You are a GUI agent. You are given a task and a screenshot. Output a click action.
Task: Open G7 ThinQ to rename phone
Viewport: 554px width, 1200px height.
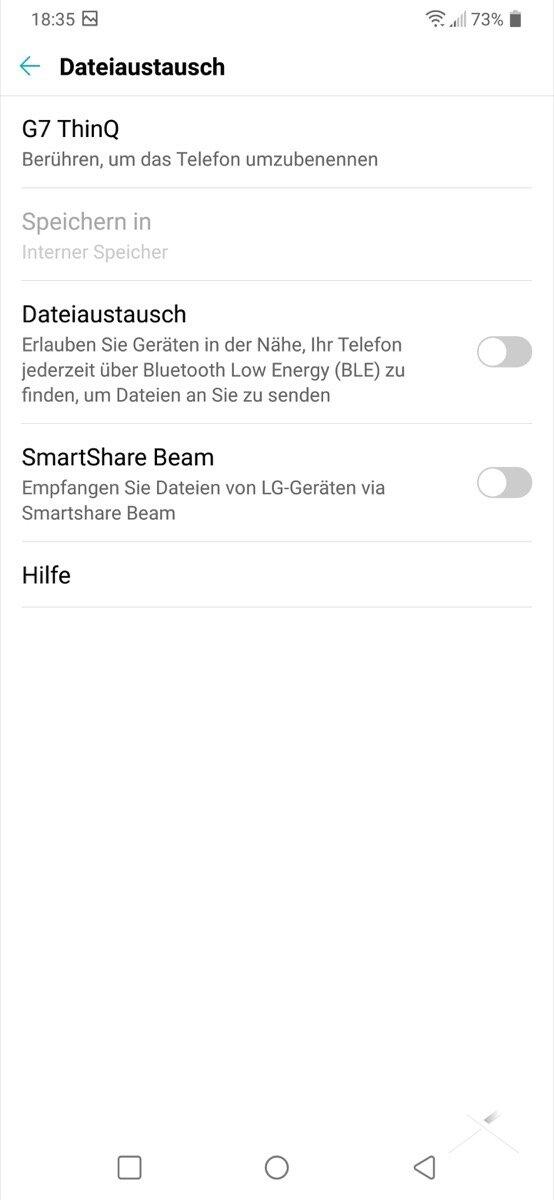point(277,143)
